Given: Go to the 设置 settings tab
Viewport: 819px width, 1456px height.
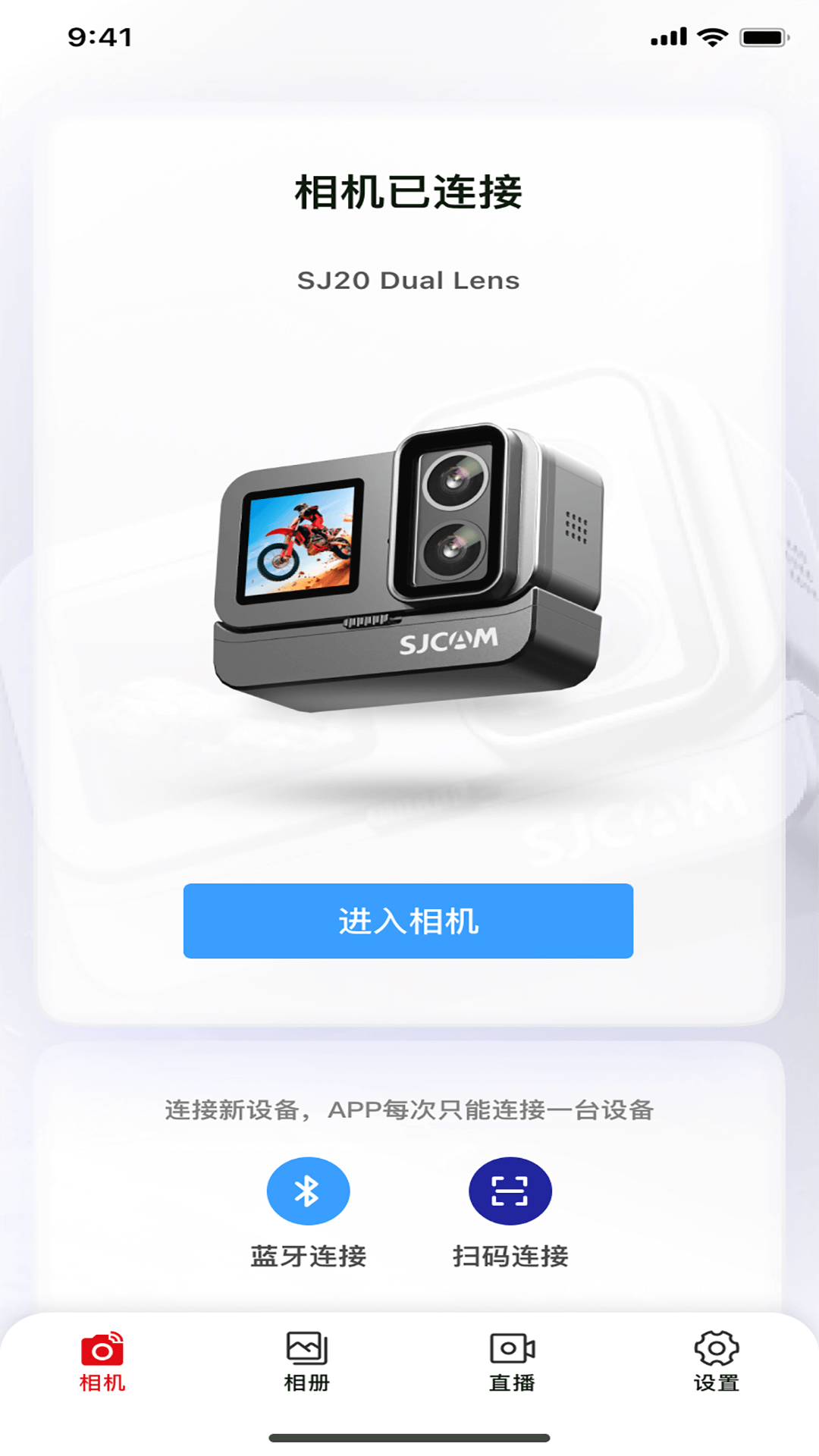Looking at the screenshot, I should click(x=716, y=1361).
